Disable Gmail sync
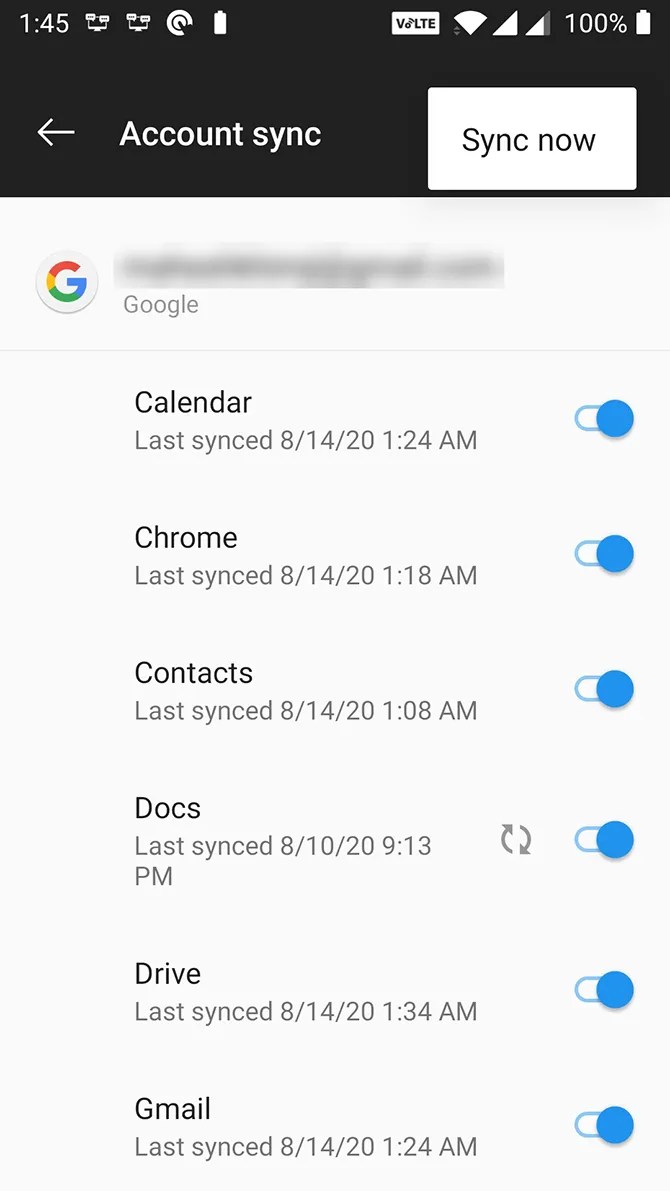Viewport: 670px width, 1191px height. [605, 1125]
